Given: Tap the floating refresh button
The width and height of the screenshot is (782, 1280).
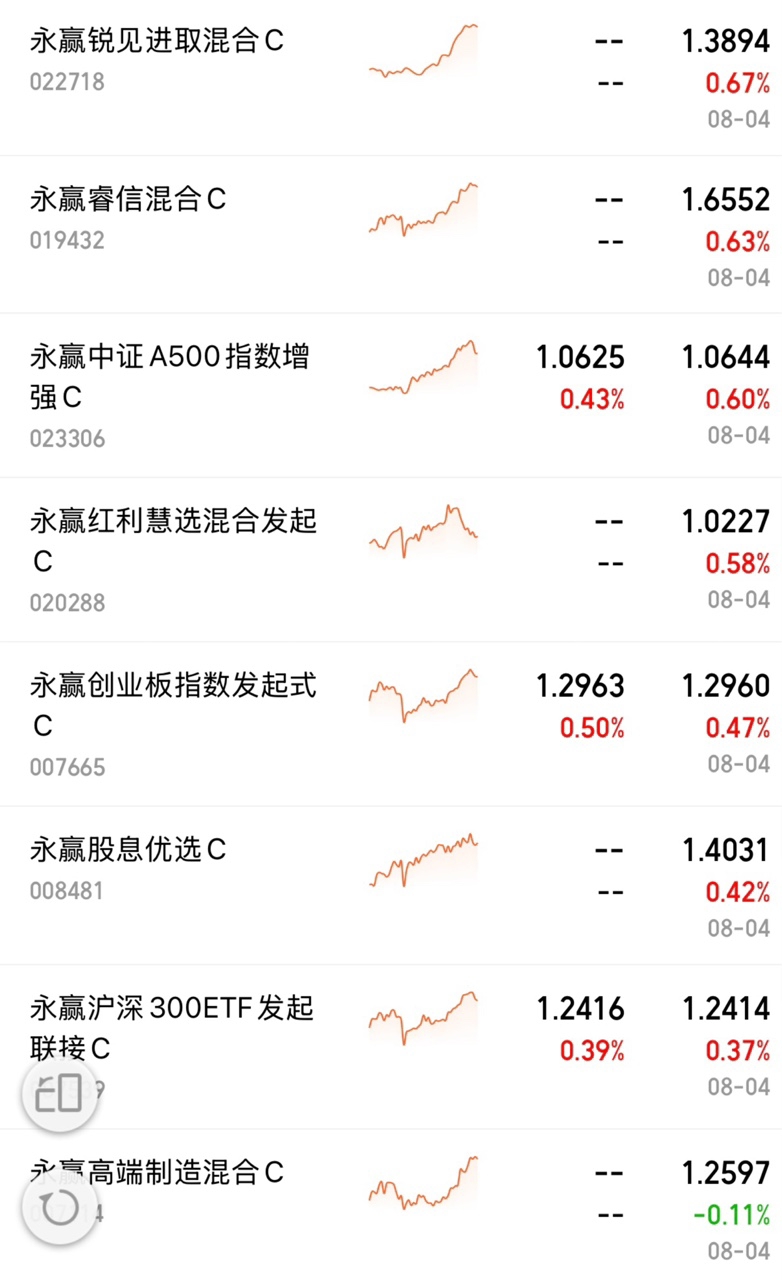Looking at the screenshot, I should click(x=60, y=1207).
